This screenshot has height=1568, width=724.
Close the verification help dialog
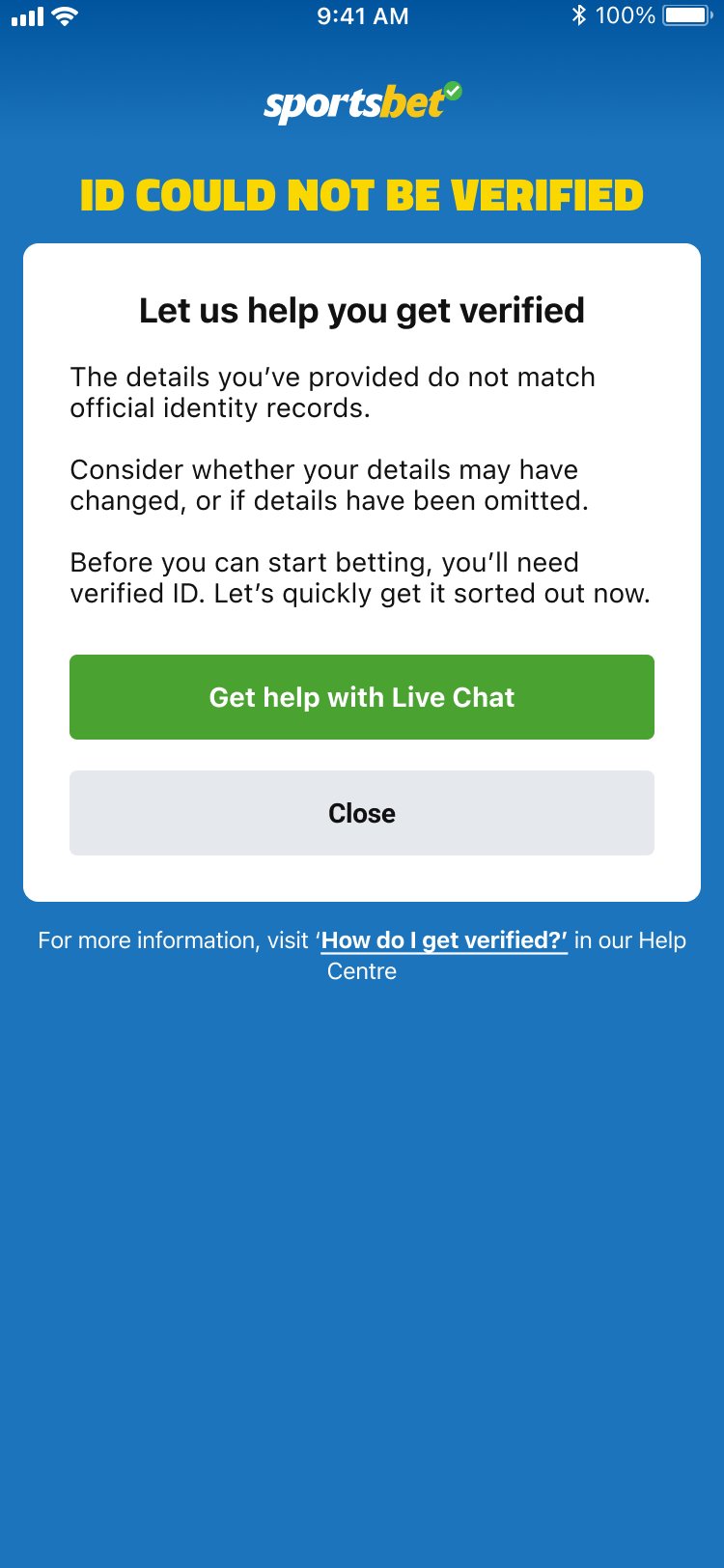pos(362,813)
